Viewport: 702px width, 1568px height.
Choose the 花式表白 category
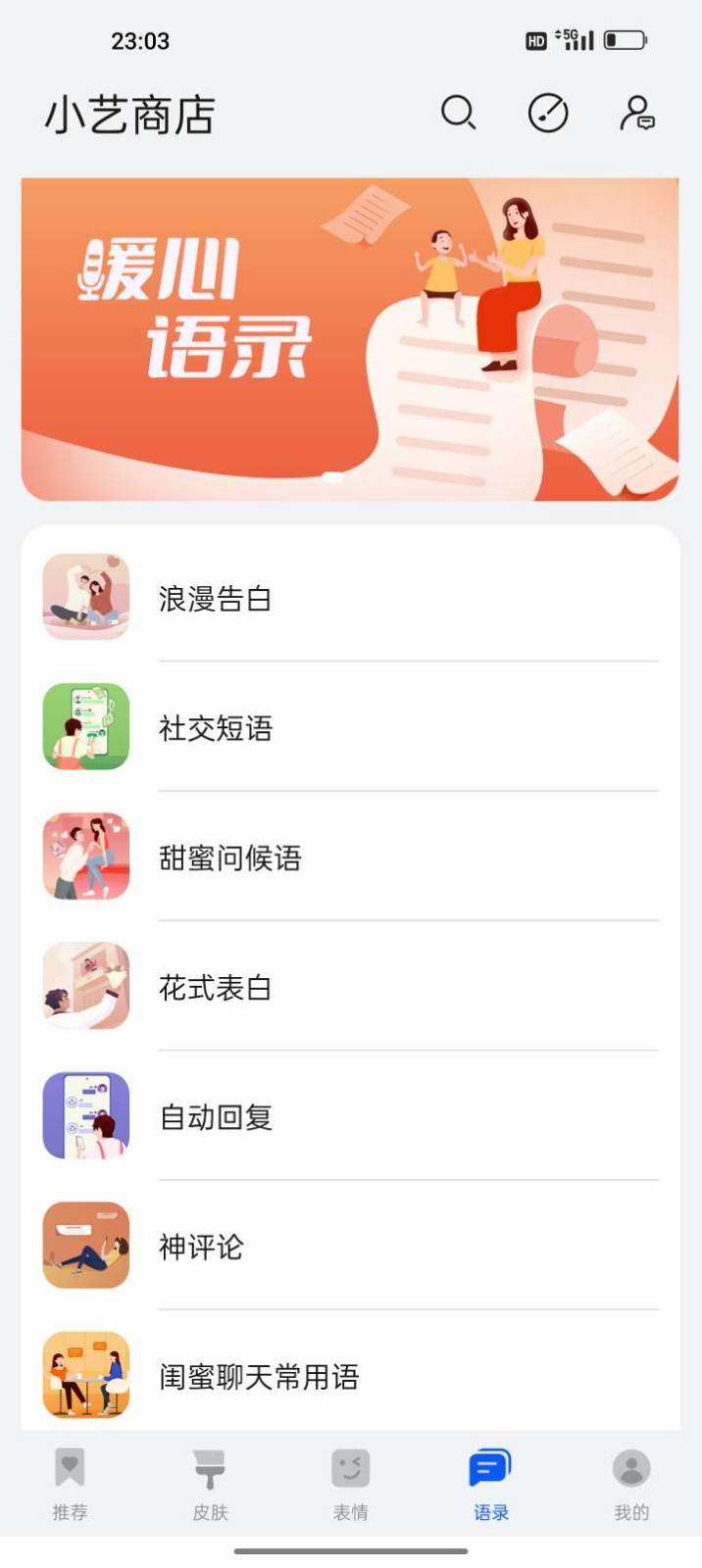point(350,986)
